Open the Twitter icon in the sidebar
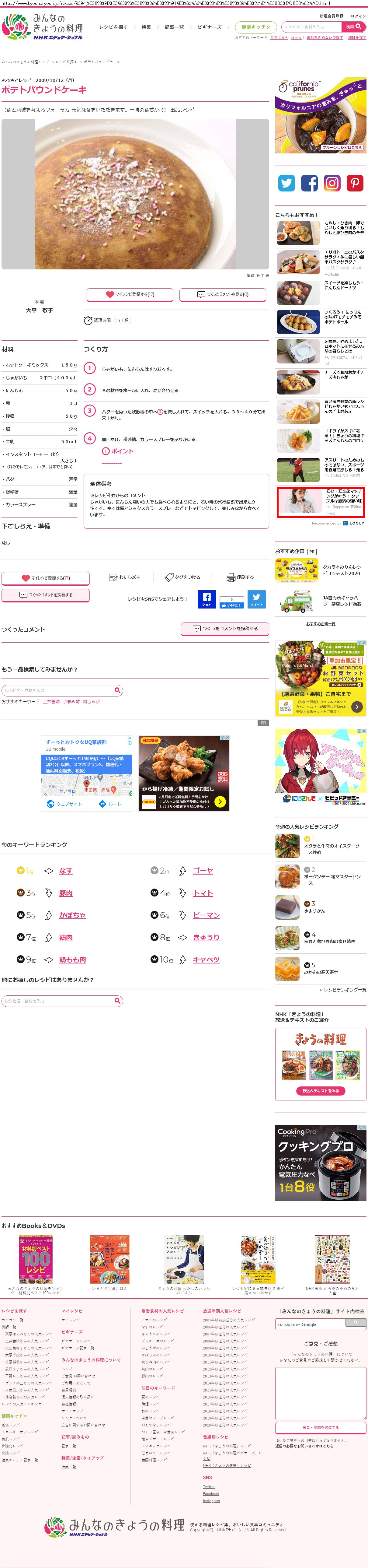This screenshot has width=368, height=1568. coord(286,183)
